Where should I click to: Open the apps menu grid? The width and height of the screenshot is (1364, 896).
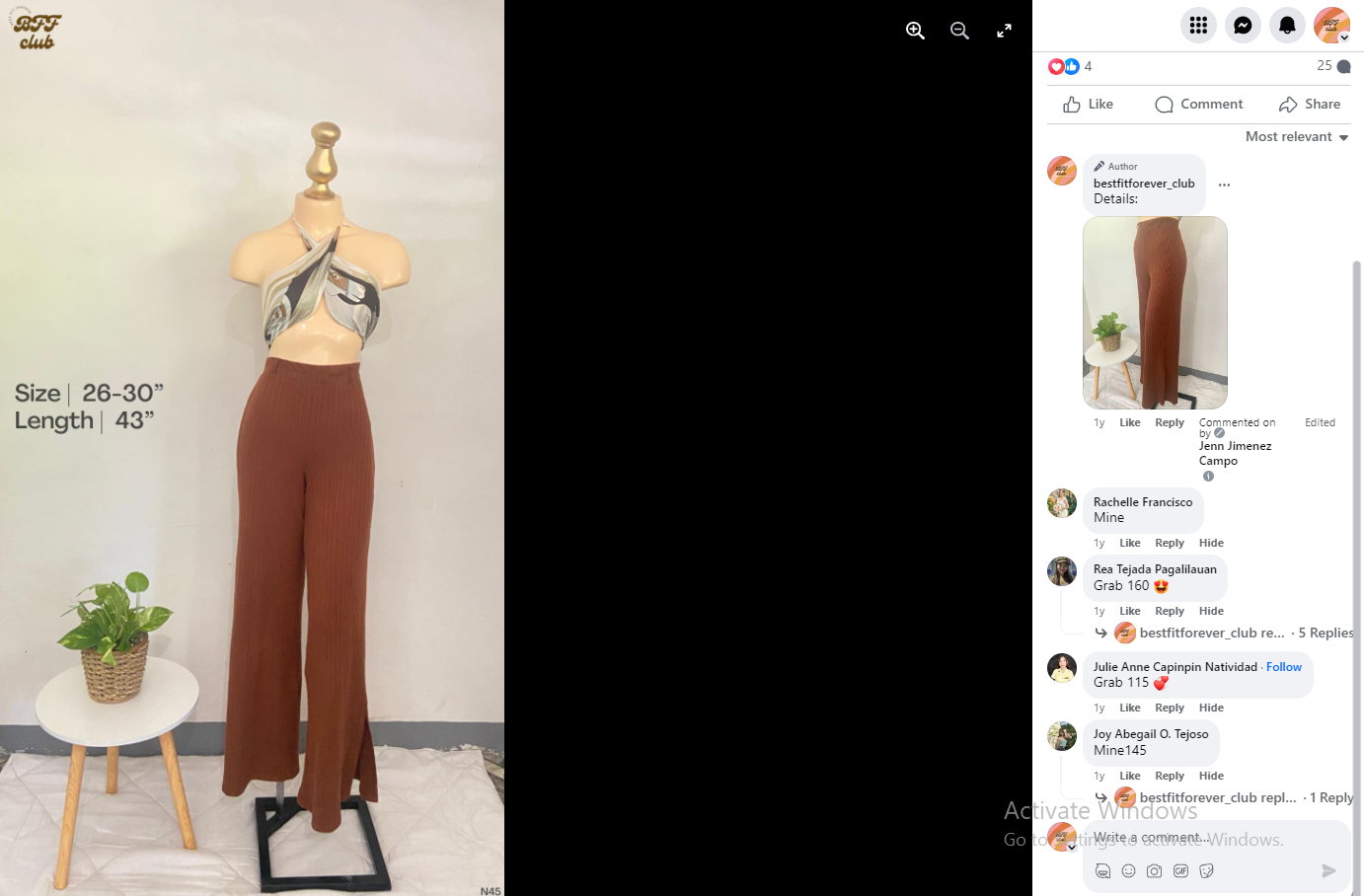coord(1198,26)
